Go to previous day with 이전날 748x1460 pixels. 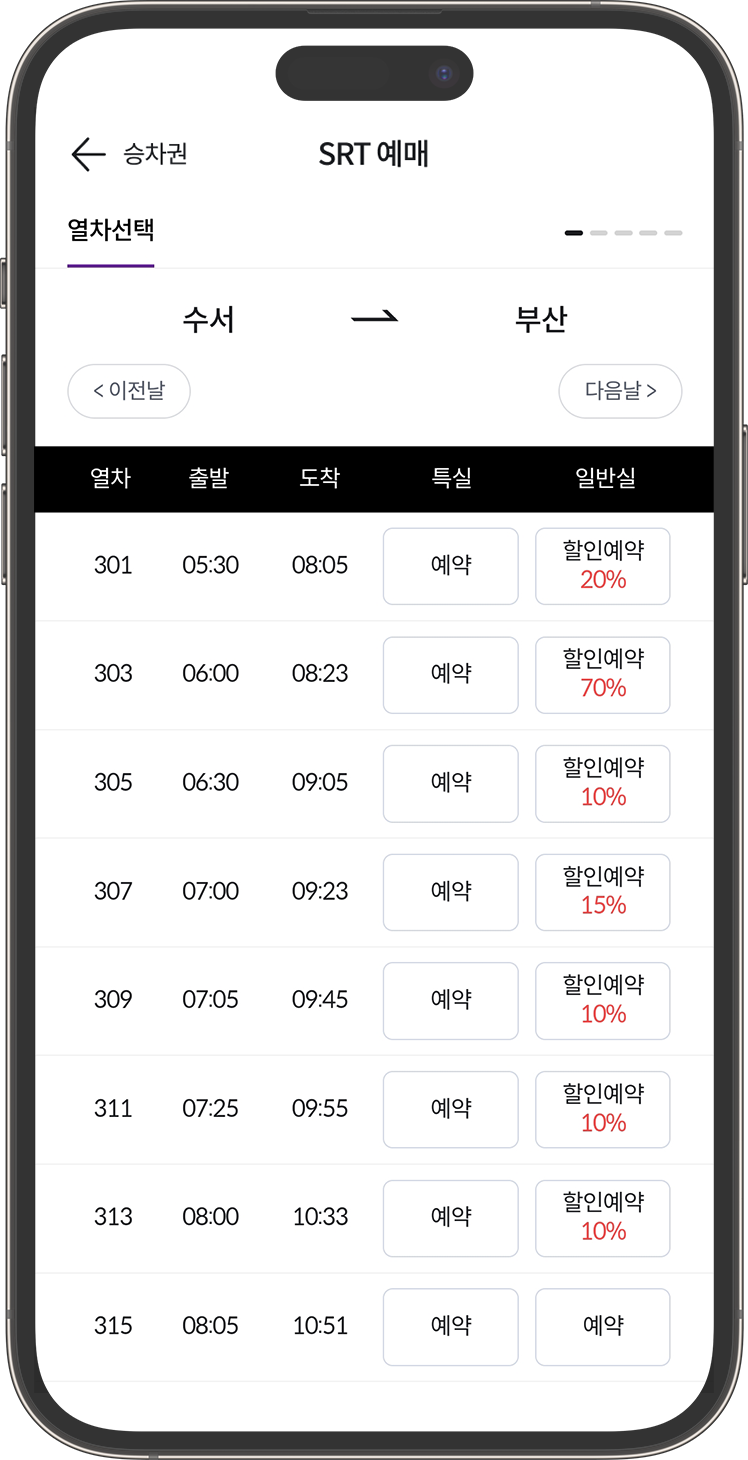click(x=129, y=391)
